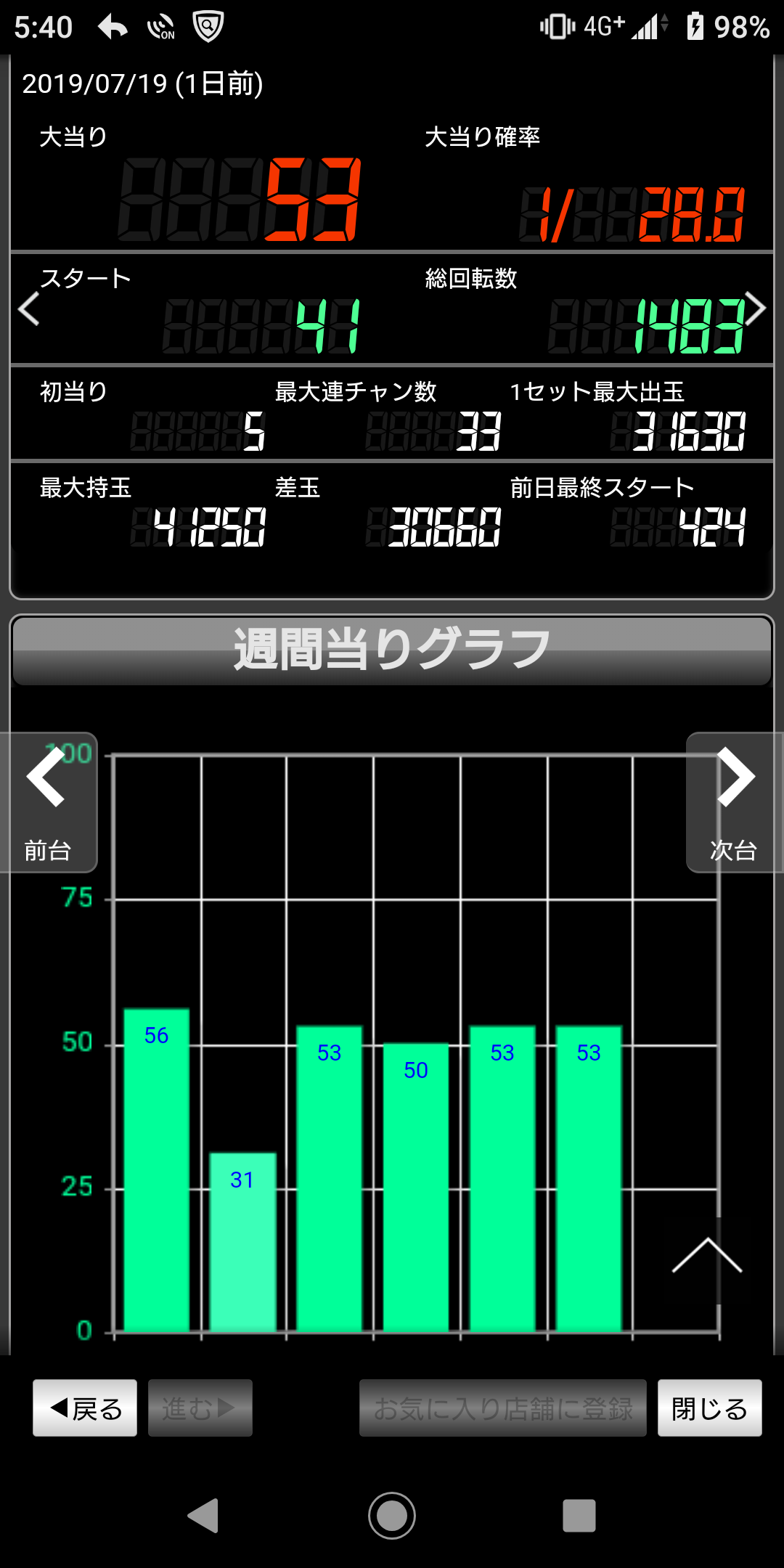Viewport: 784px width, 1568px height.
Task: Jump to the top with the up arrow
Action: 706,1257
